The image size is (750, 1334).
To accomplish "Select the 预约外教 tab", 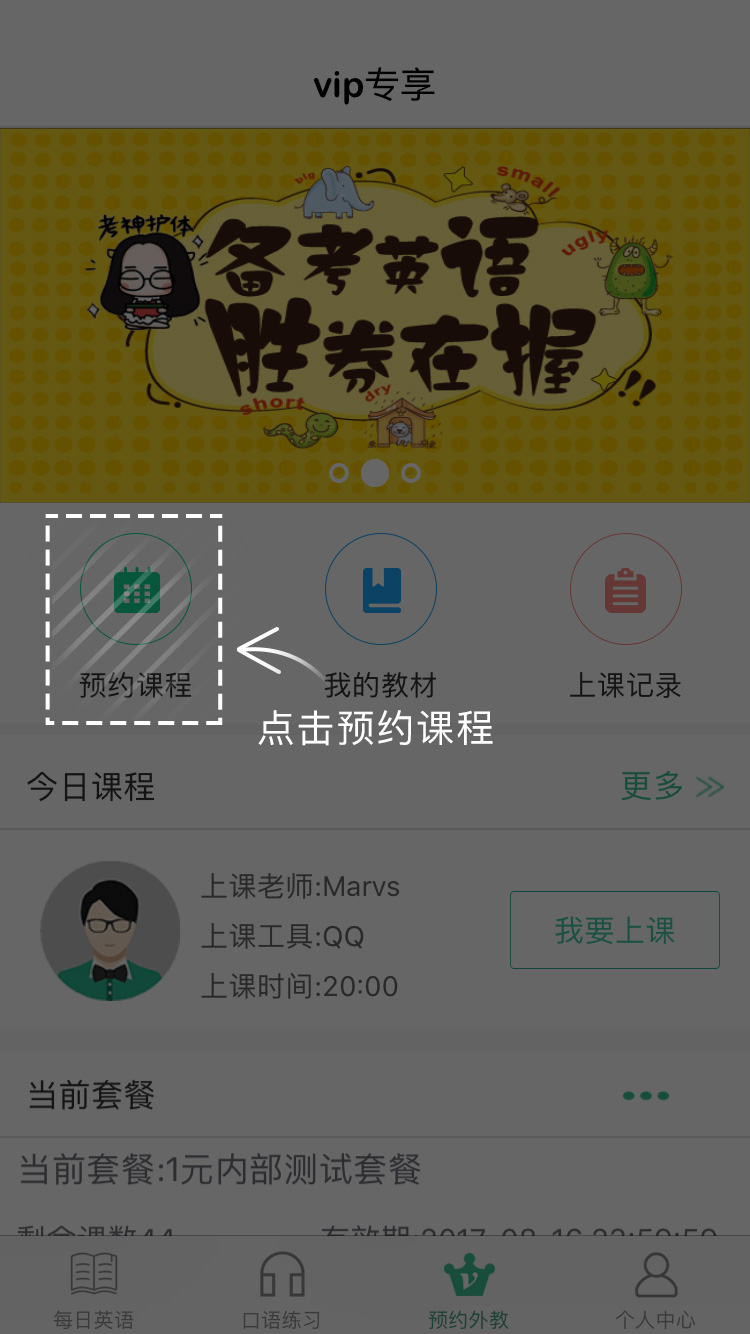I will point(469,1290).
